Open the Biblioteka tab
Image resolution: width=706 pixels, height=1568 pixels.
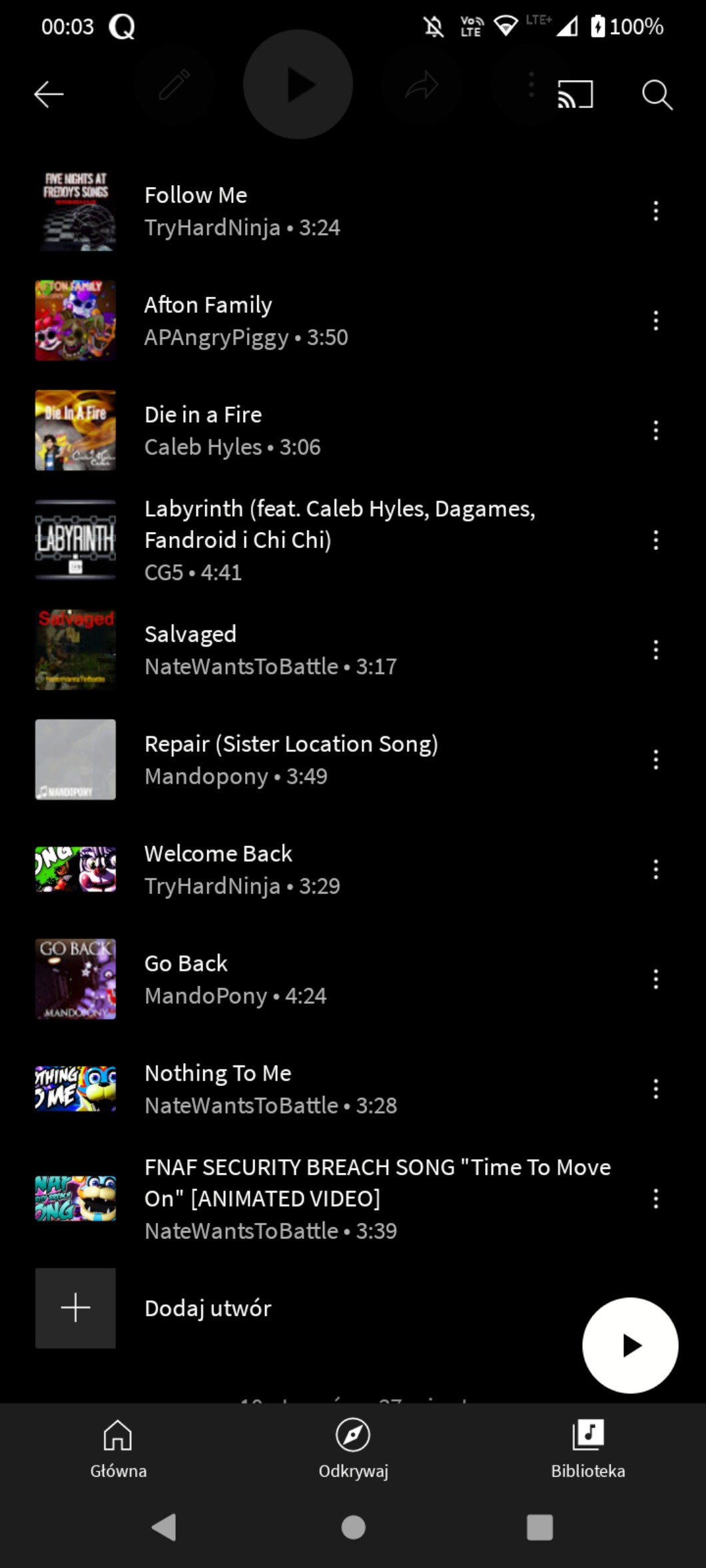(587, 1447)
